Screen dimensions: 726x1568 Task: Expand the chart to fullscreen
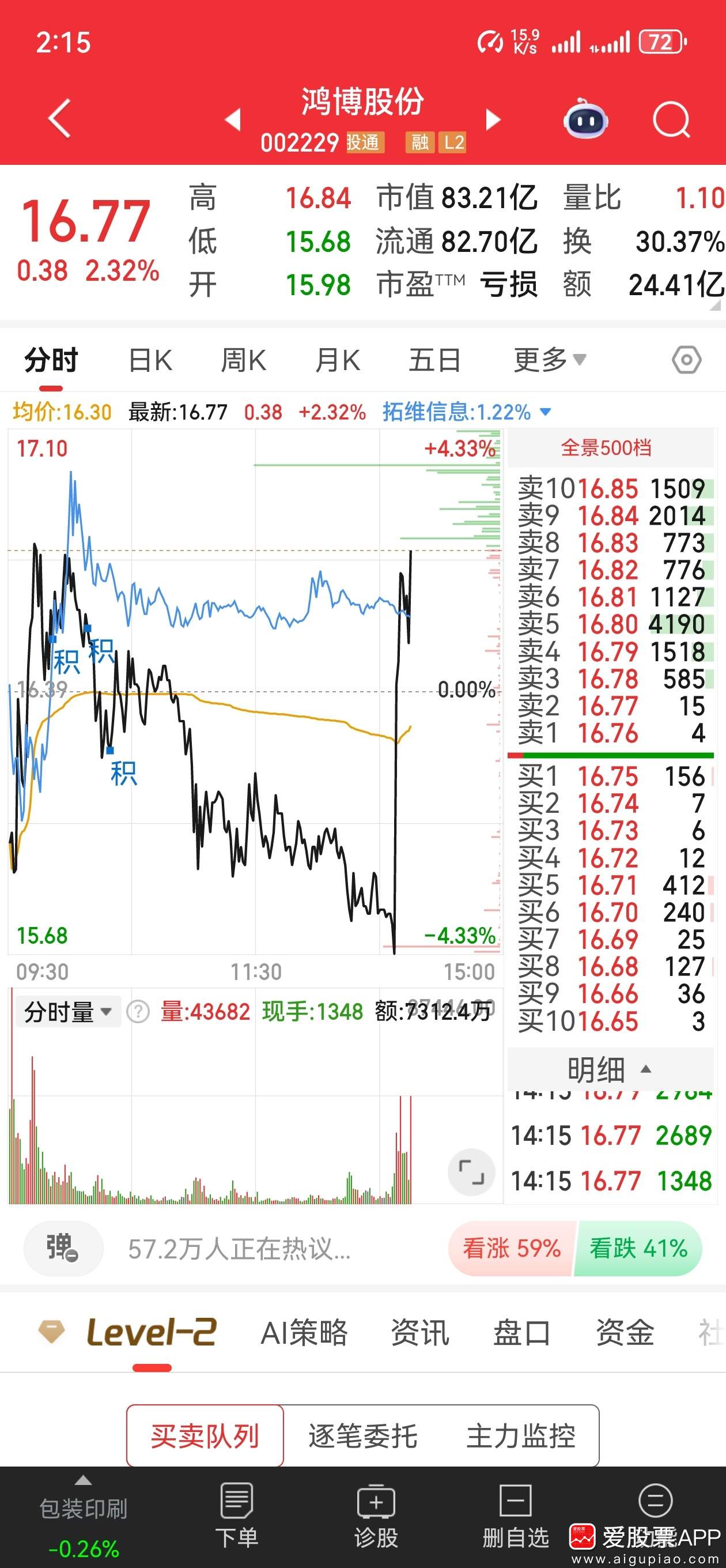coord(470,1172)
